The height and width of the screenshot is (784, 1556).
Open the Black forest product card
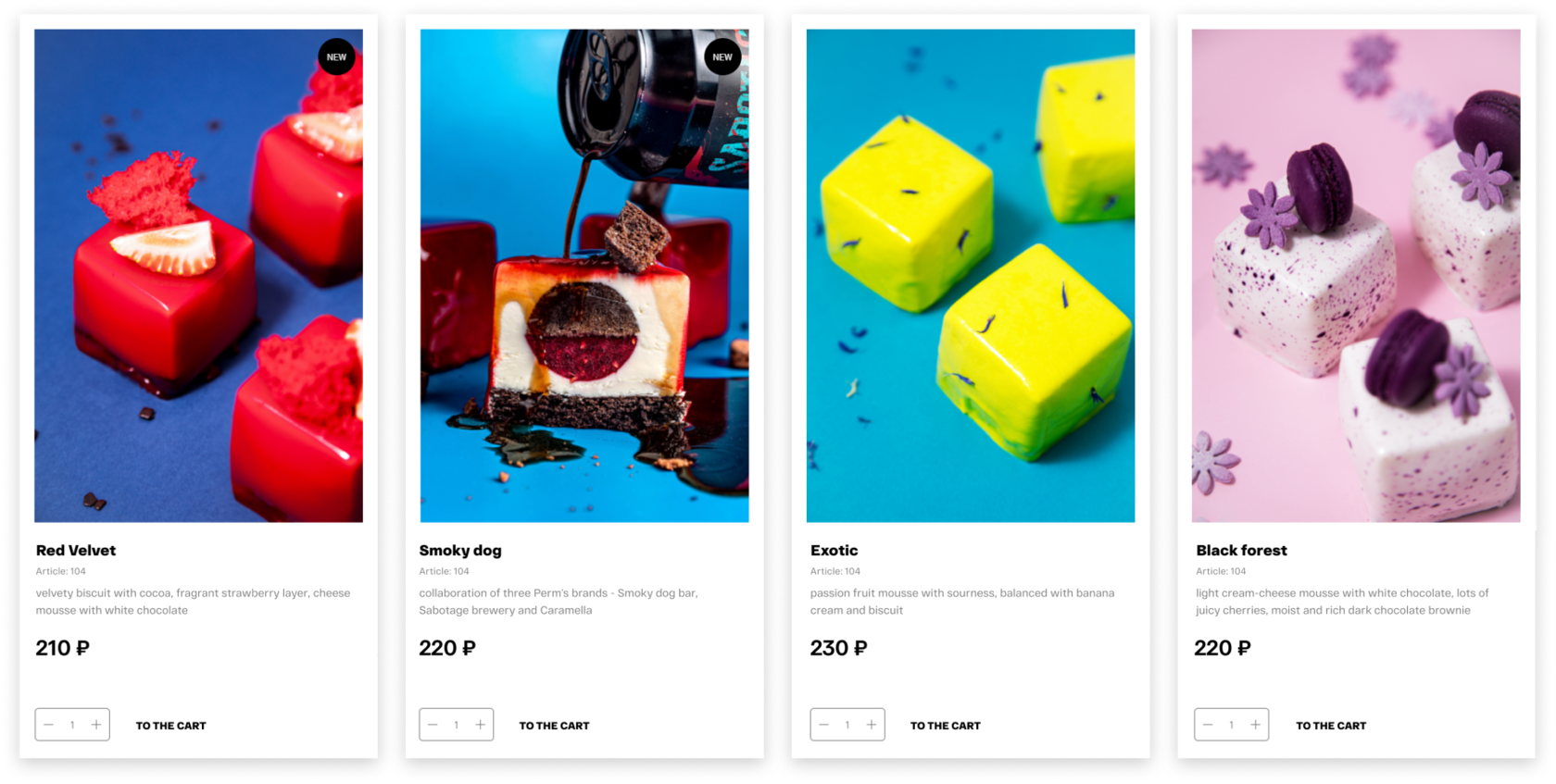coord(1241,550)
